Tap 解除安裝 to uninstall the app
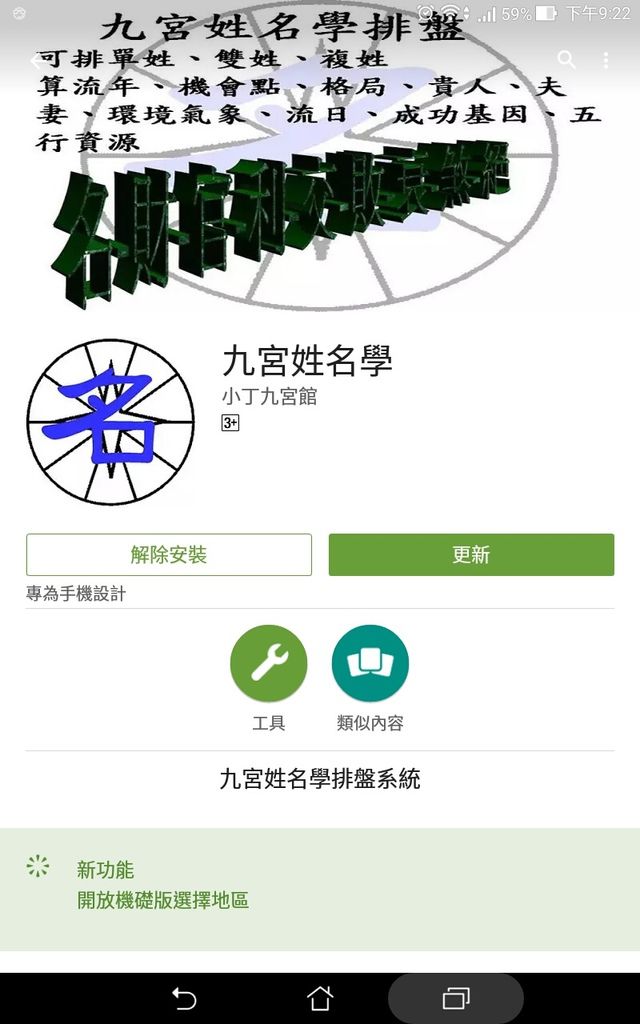Image resolution: width=640 pixels, height=1024 pixels. 169,555
